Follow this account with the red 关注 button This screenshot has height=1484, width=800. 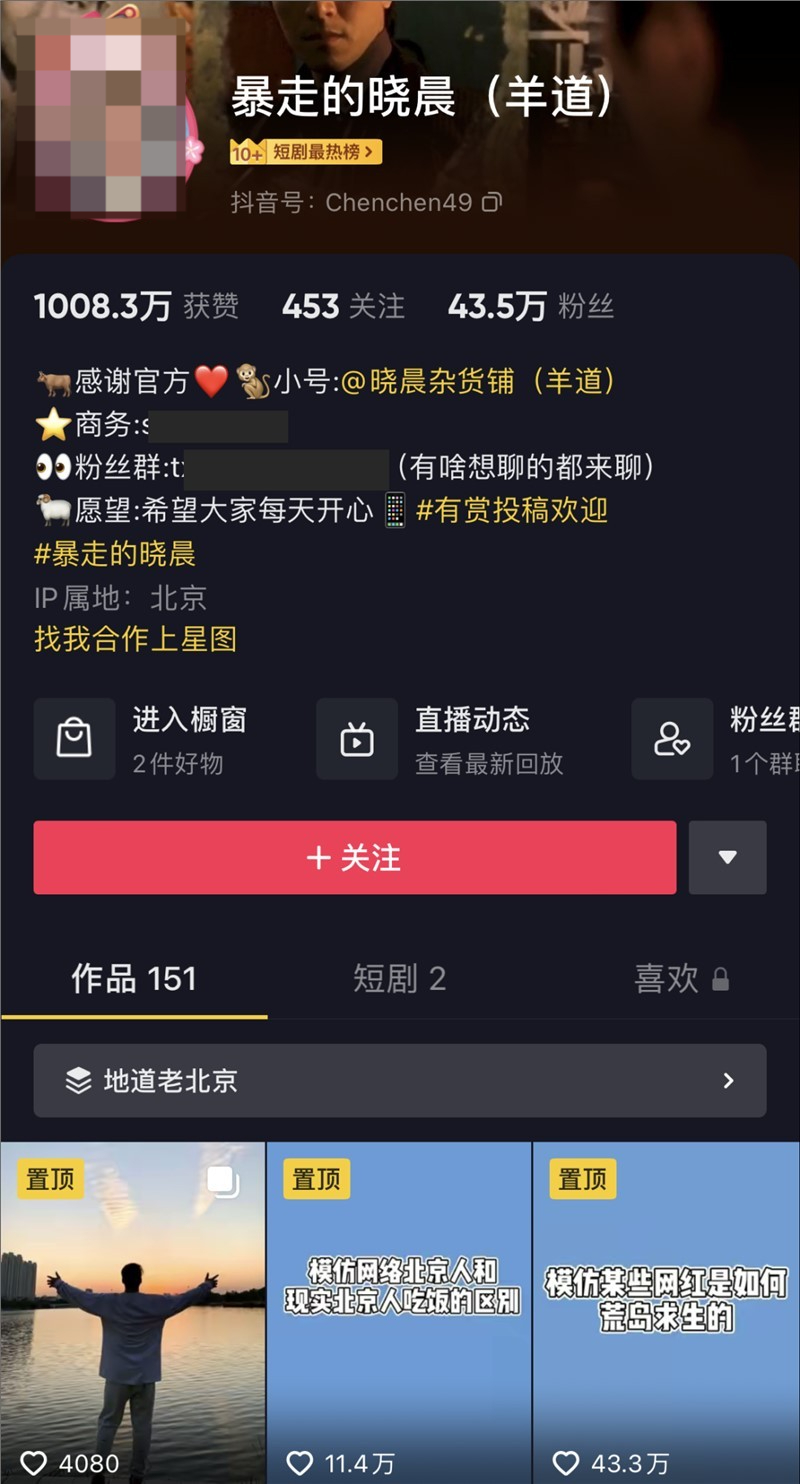click(x=354, y=858)
